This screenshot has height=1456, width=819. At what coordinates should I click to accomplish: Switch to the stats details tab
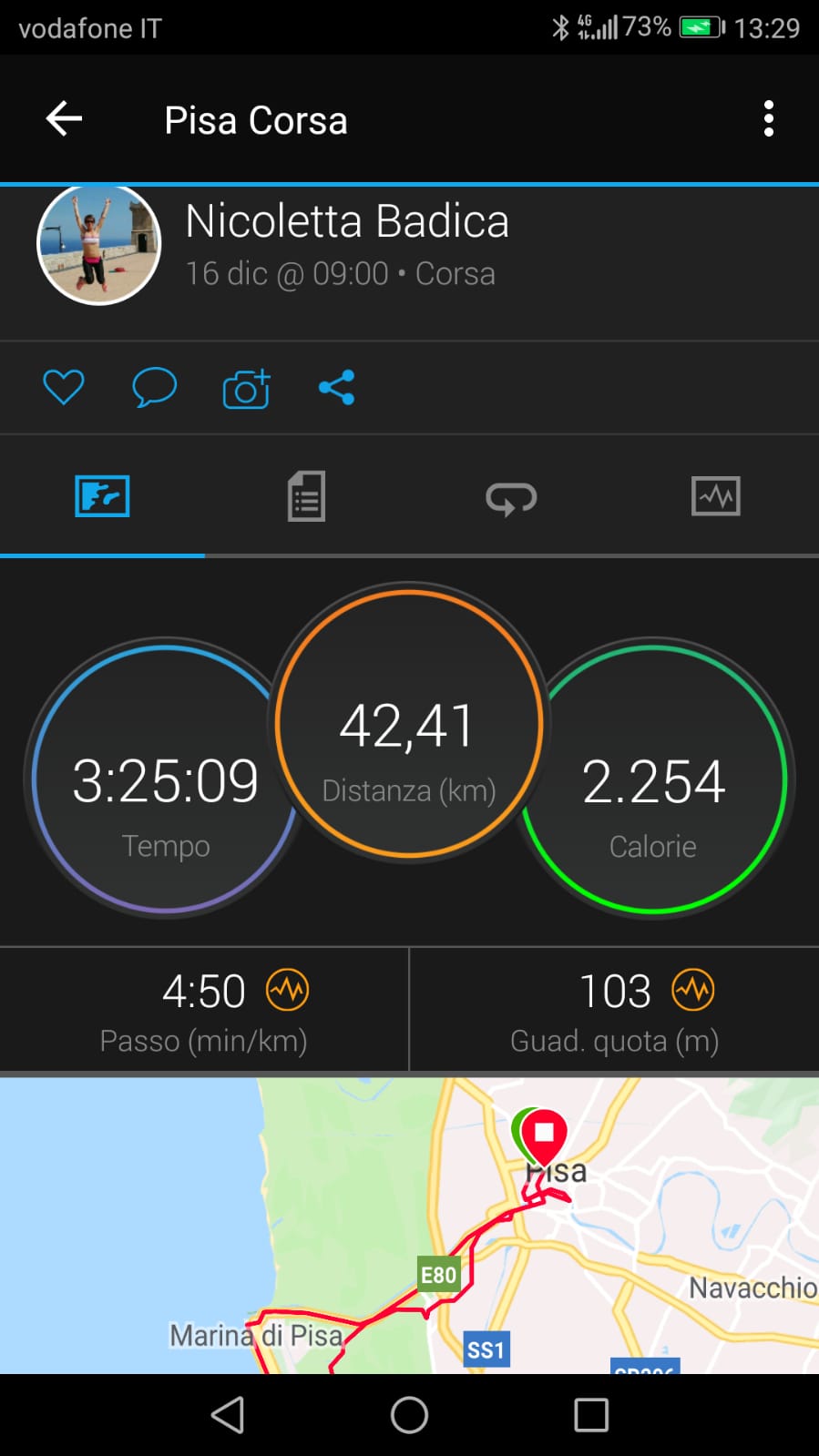pyautogui.click(x=306, y=497)
